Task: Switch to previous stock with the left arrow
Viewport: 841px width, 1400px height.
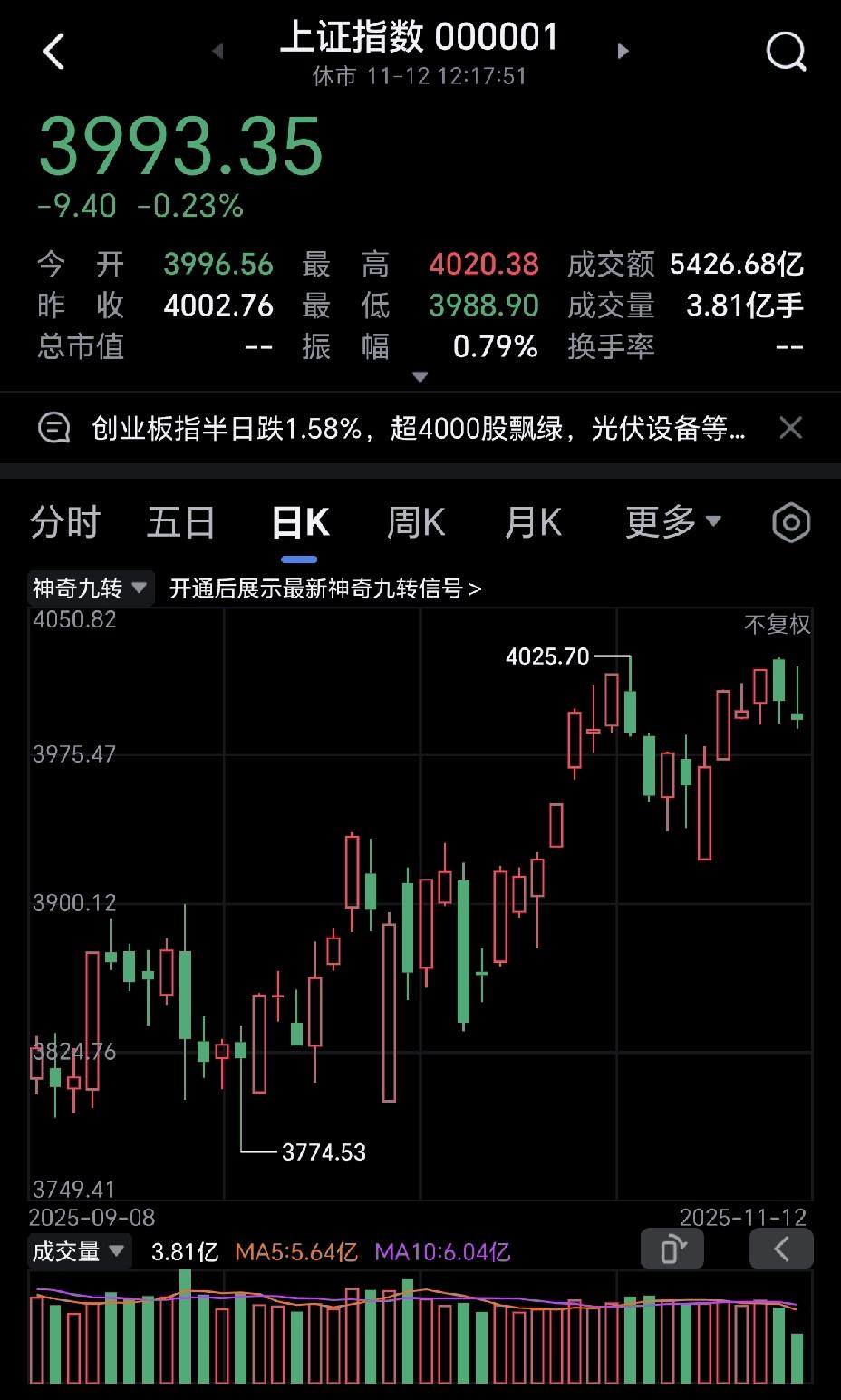Action: tap(217, 52)
